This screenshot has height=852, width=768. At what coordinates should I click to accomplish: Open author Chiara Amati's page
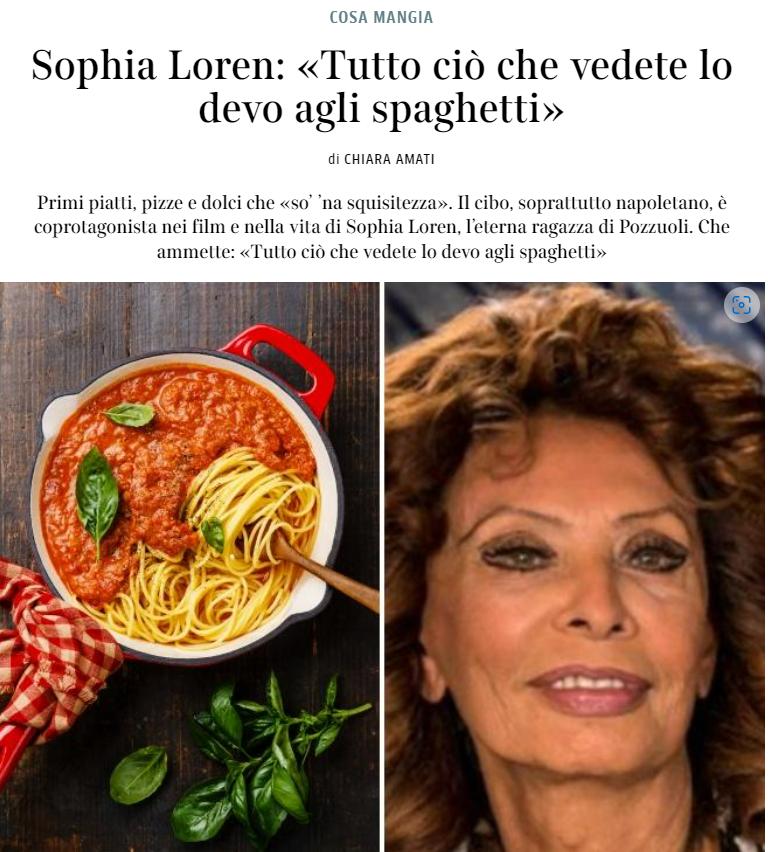[x=390, y=159]
